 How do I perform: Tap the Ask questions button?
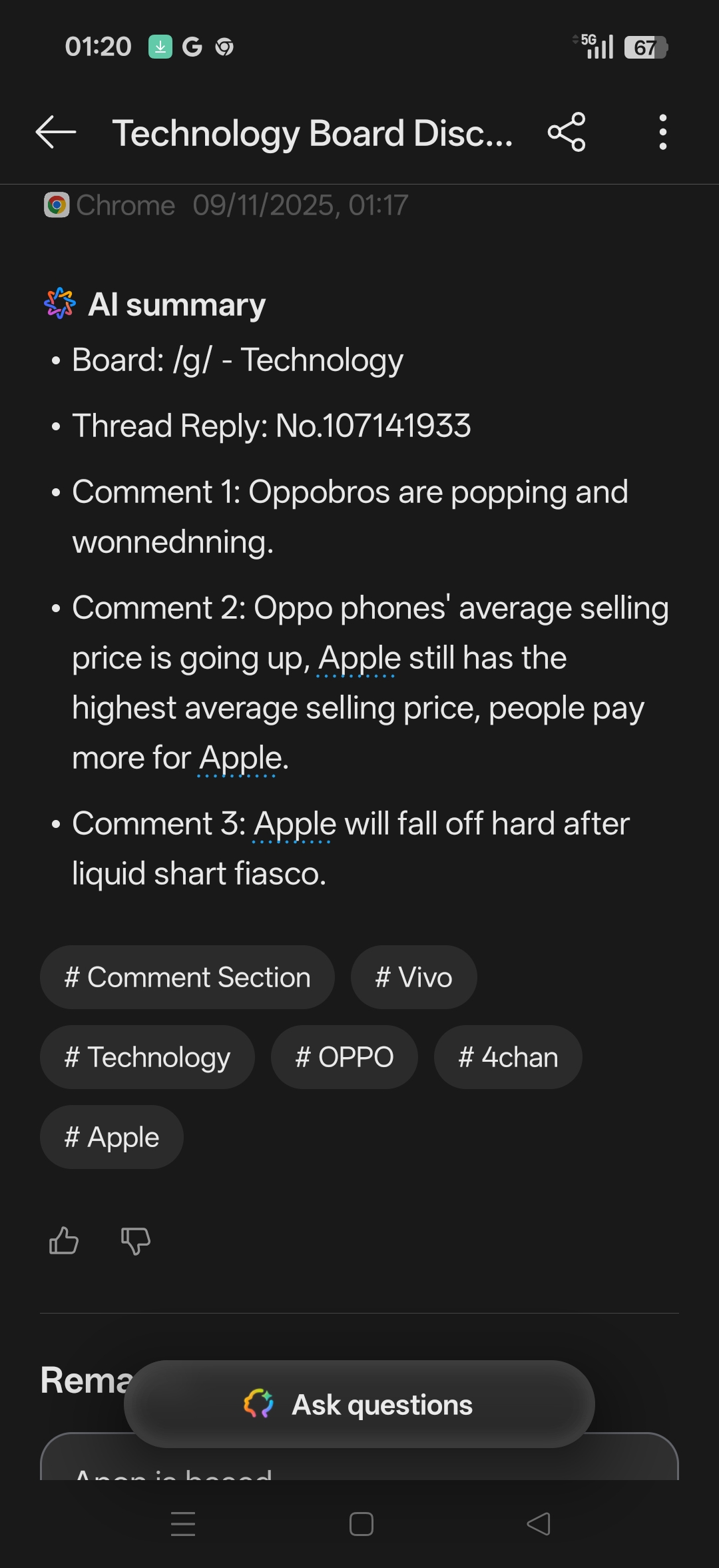coord(359,1404)
